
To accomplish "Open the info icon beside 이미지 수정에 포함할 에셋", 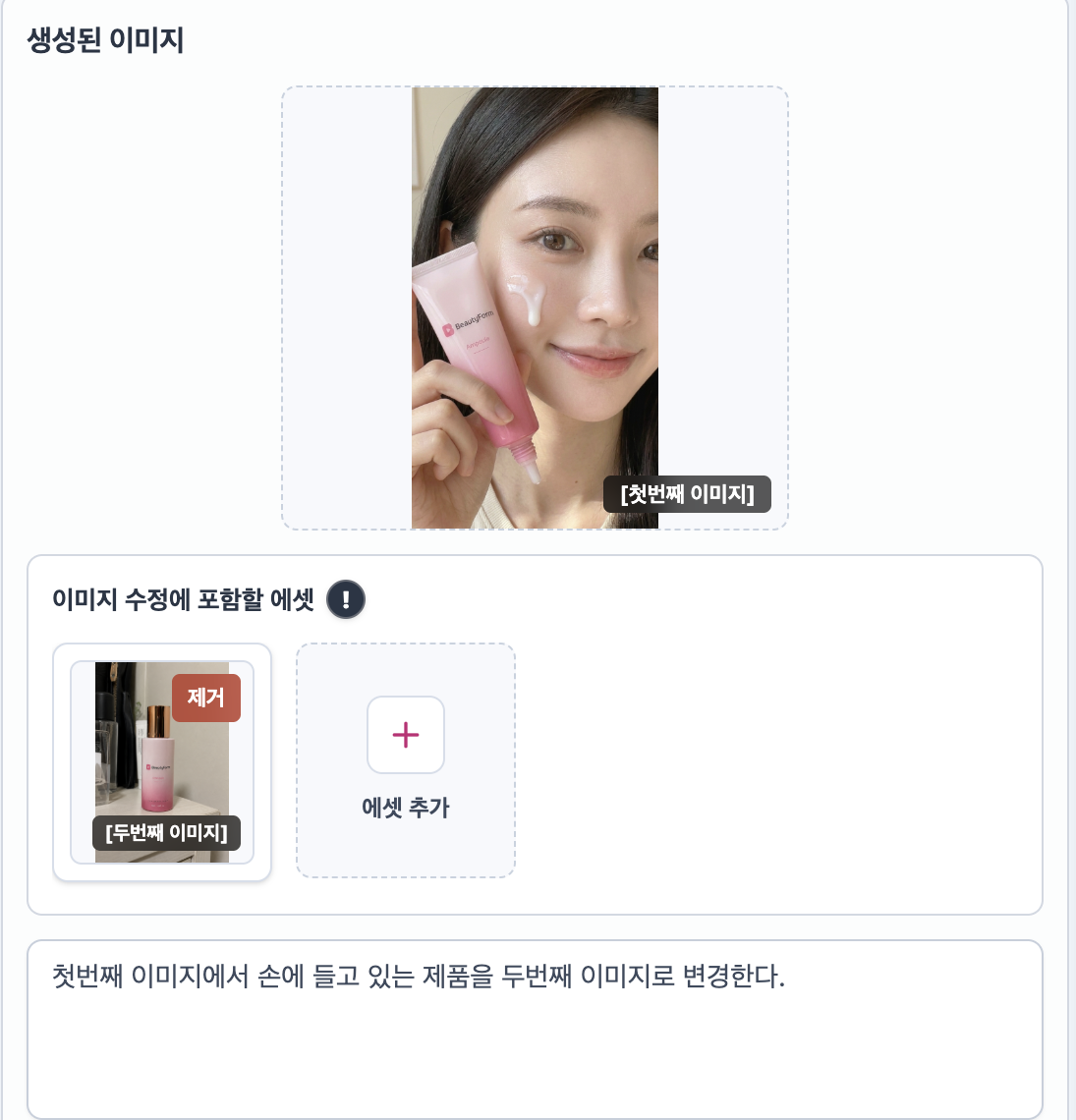I will tap(346, 599).
